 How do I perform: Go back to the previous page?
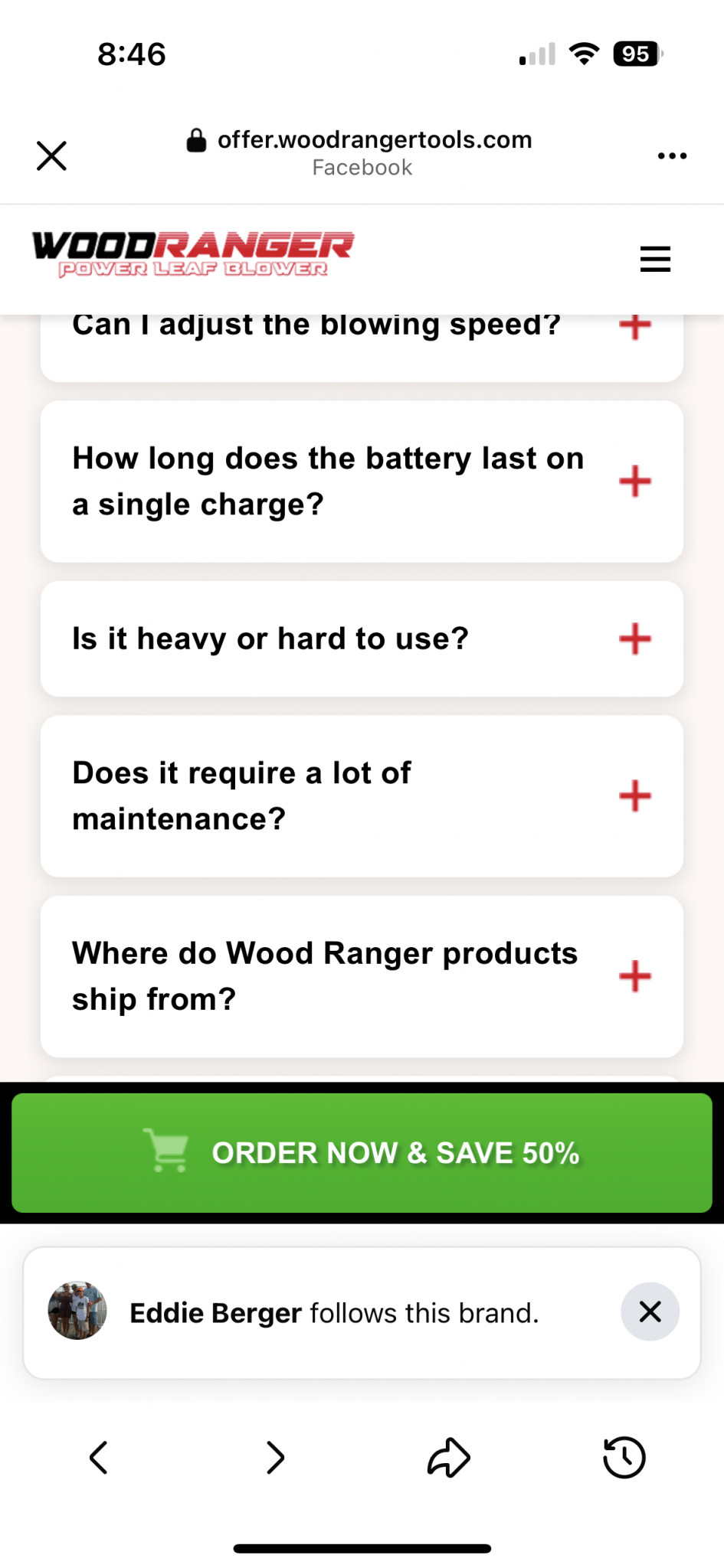[x=99, y=1457]
